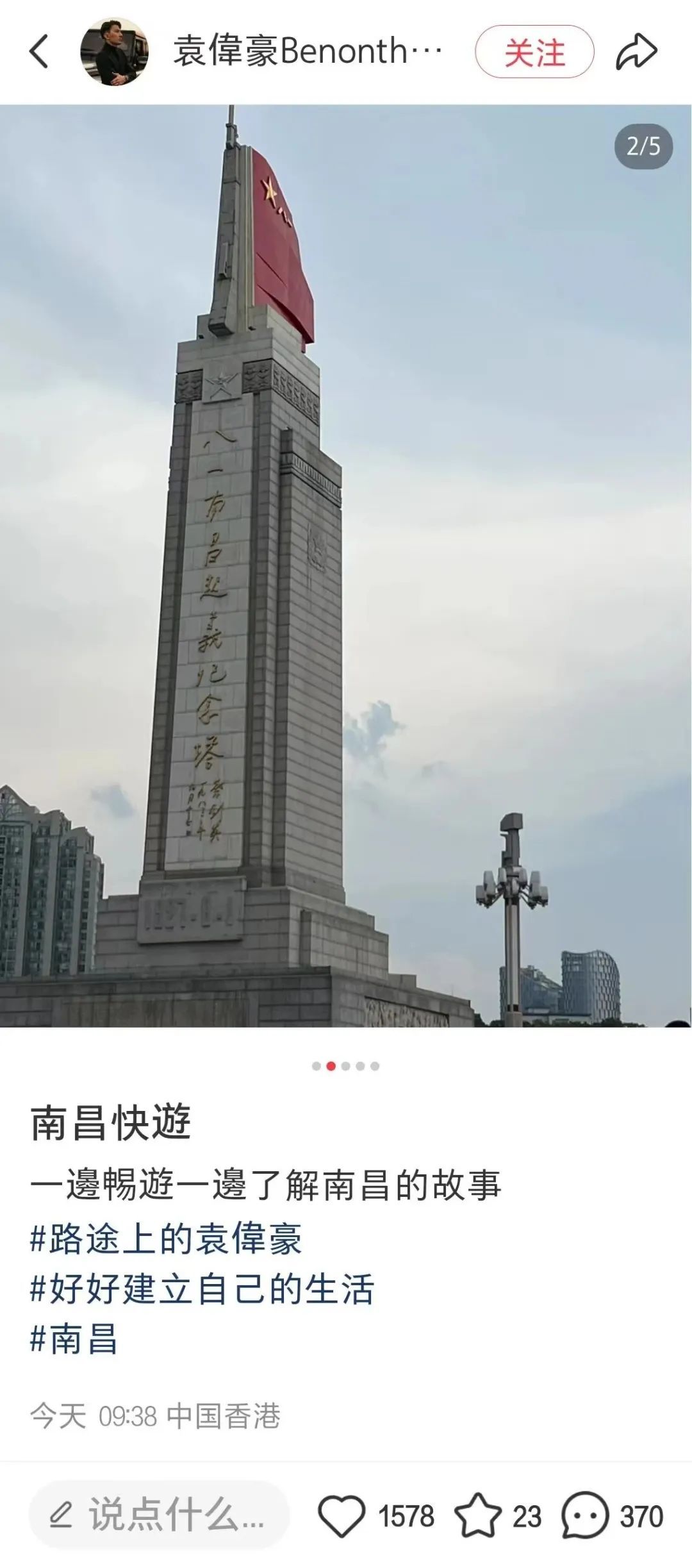
Task: Tap the 说点什么 comment field
Action: 159,1515
